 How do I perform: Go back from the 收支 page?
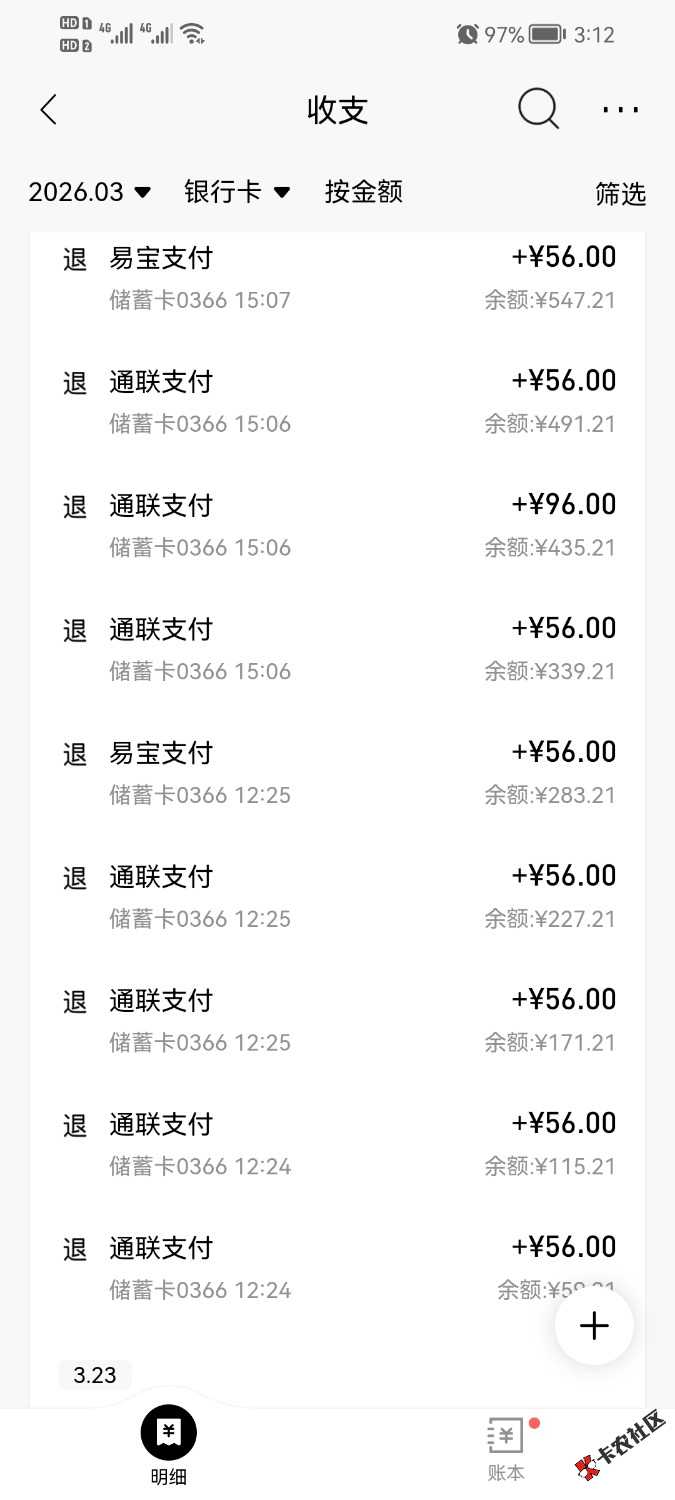48,110
